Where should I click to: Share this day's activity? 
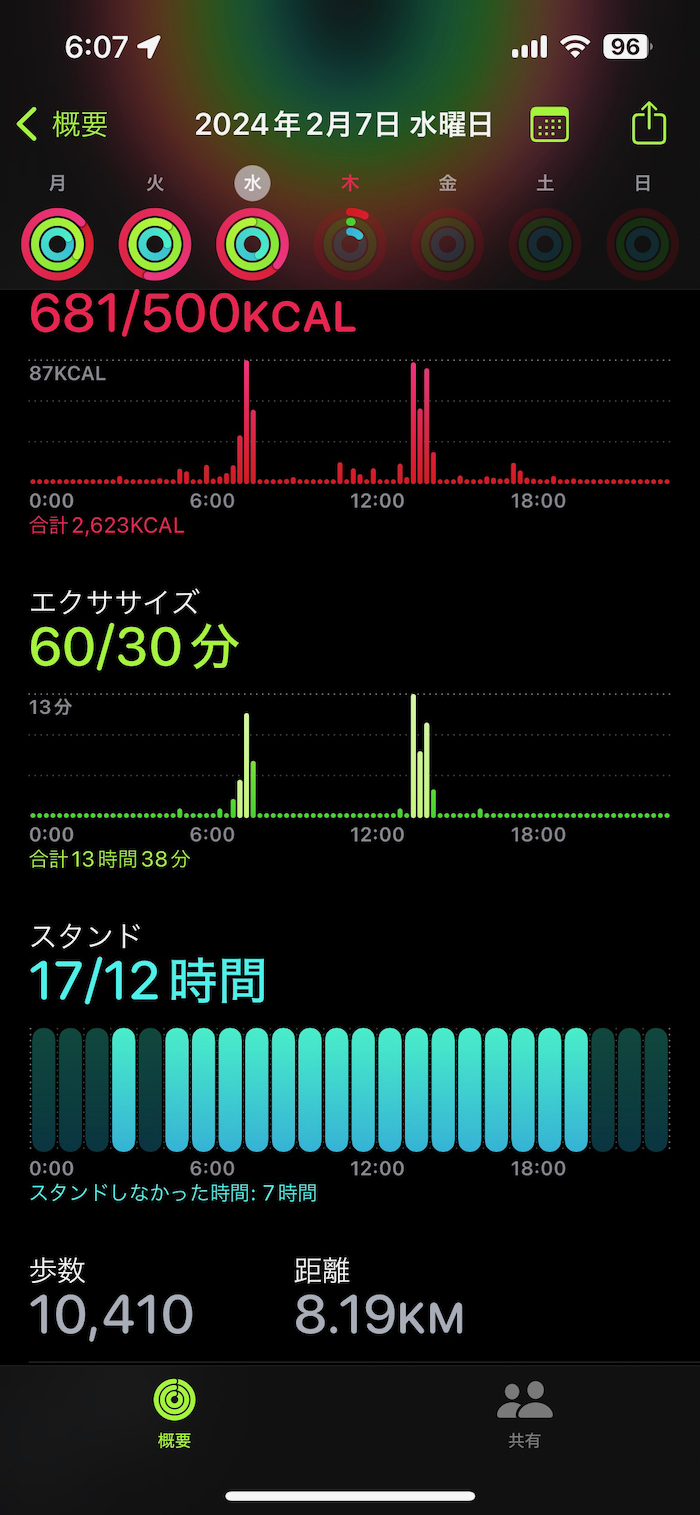click(x=649, y=125)
